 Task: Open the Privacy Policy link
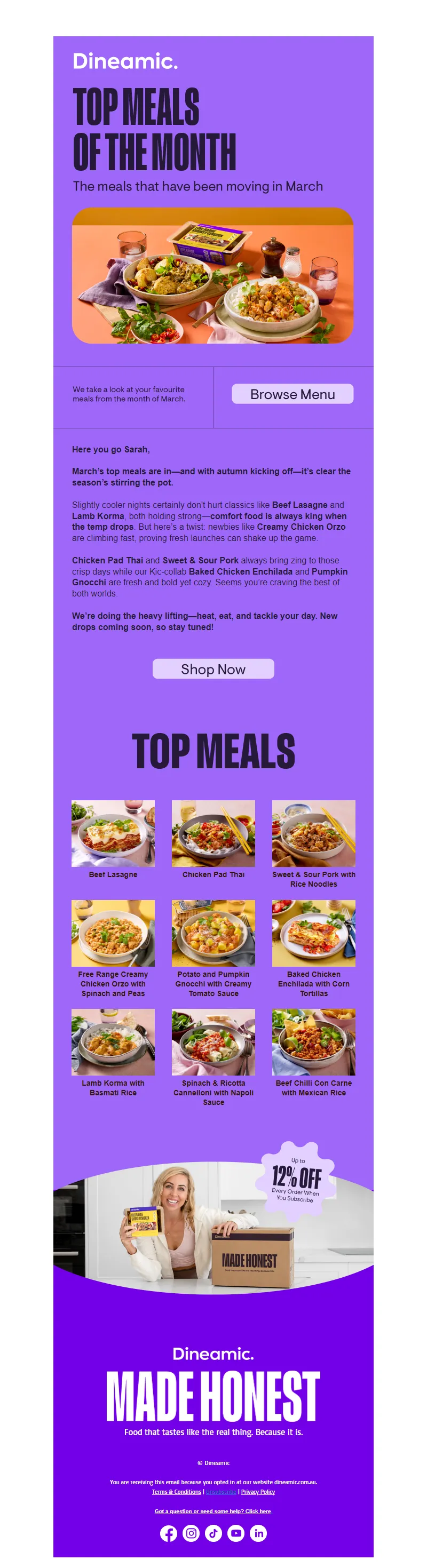click(x=258, y=1491)
